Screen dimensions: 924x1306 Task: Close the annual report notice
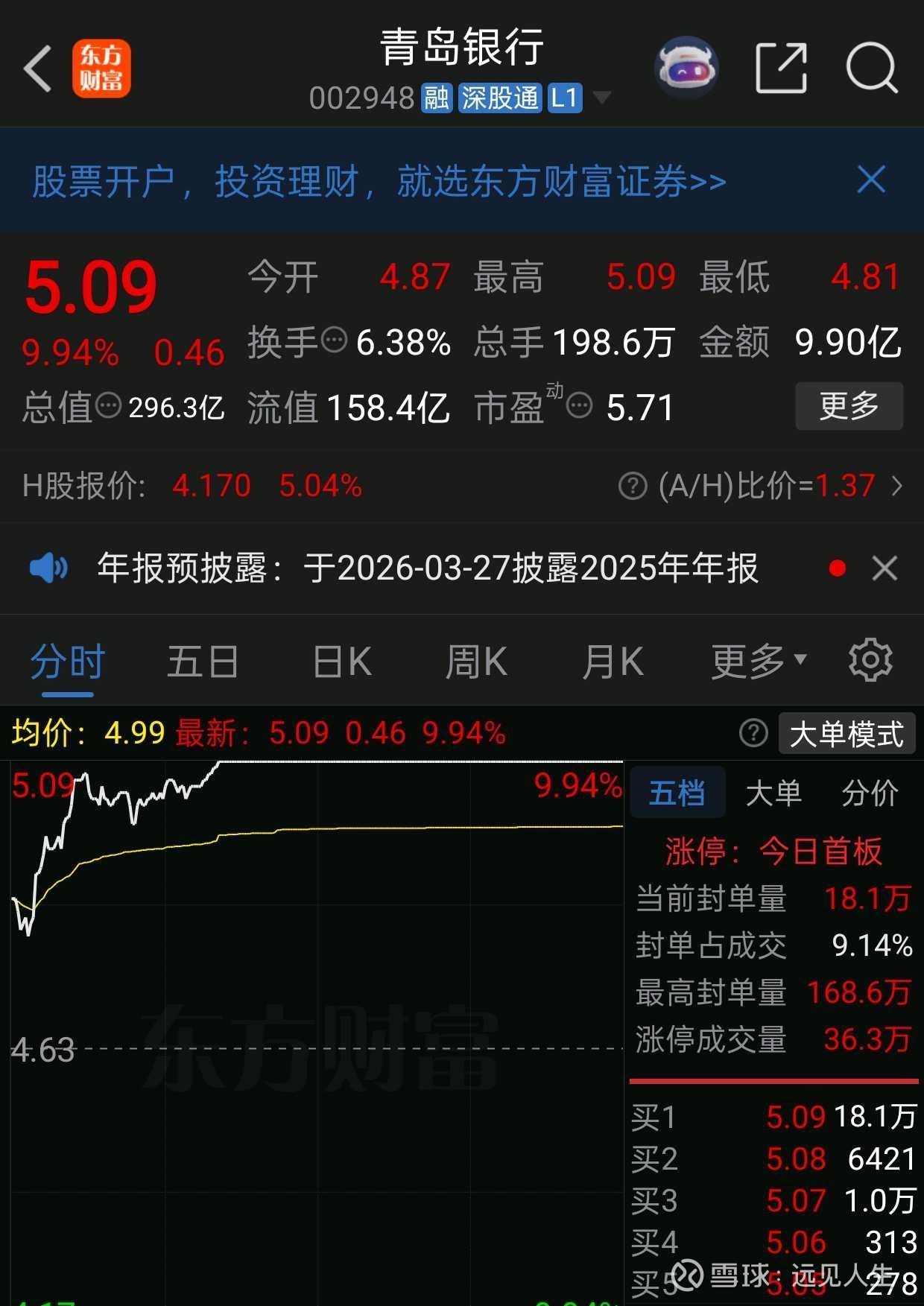pyautogui.click(x=885, y=569)
